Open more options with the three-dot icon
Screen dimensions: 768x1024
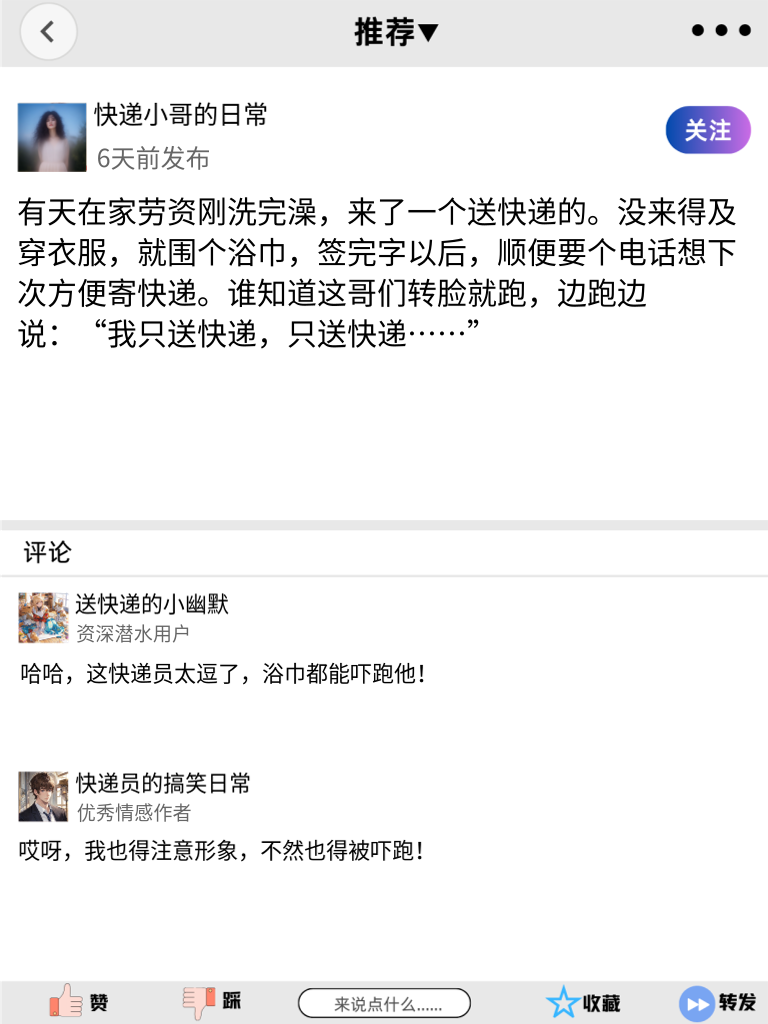point(719,30)
